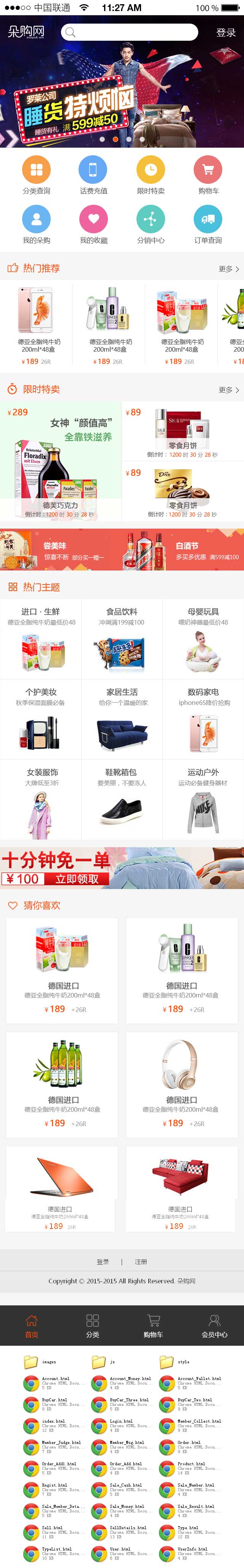
Task: Open the 食品饮料 theme tile
Action: pyautogui.click(x=122, y=639)
